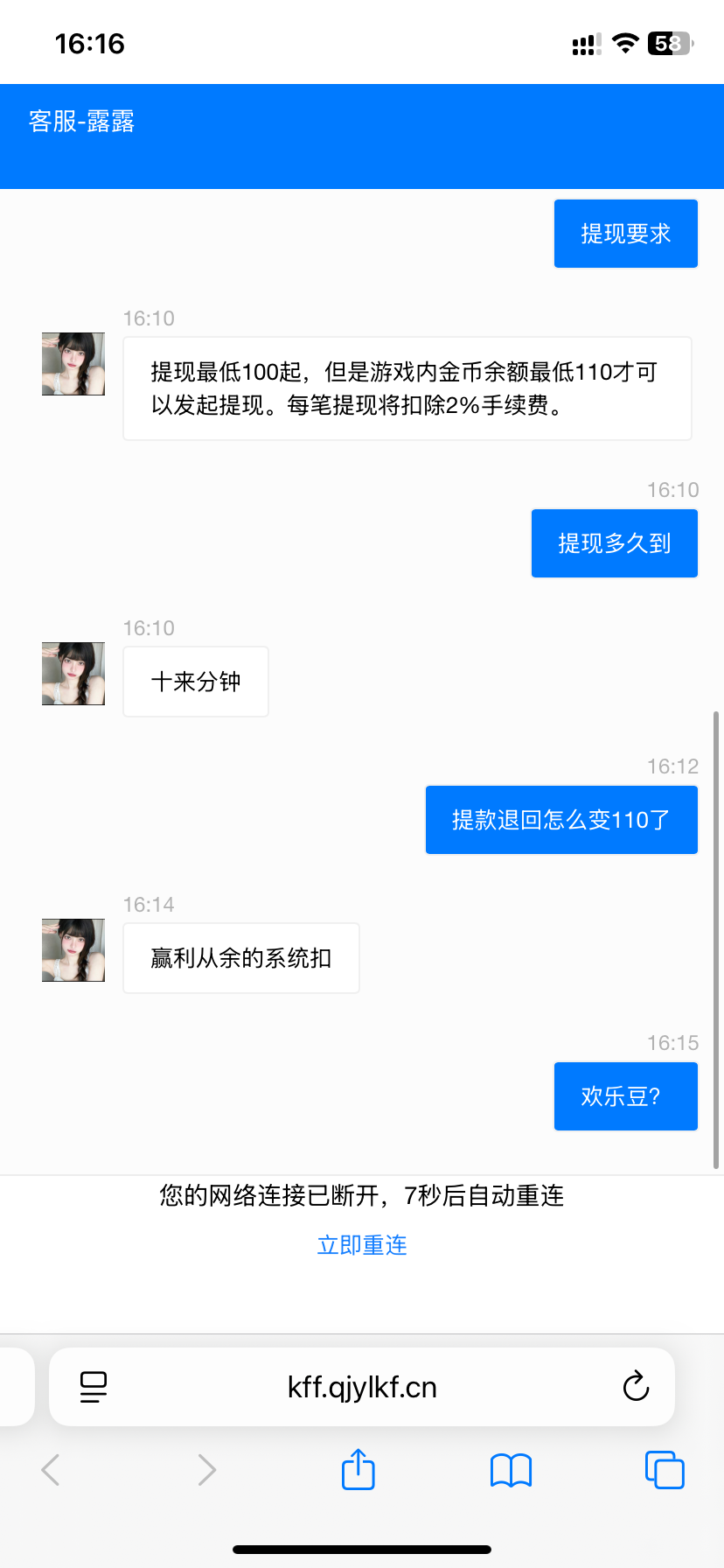The image size is (724, 1568).
Task: Open the kff.qjylkf.cn address bar
Action: click(x=362, y=1387)
